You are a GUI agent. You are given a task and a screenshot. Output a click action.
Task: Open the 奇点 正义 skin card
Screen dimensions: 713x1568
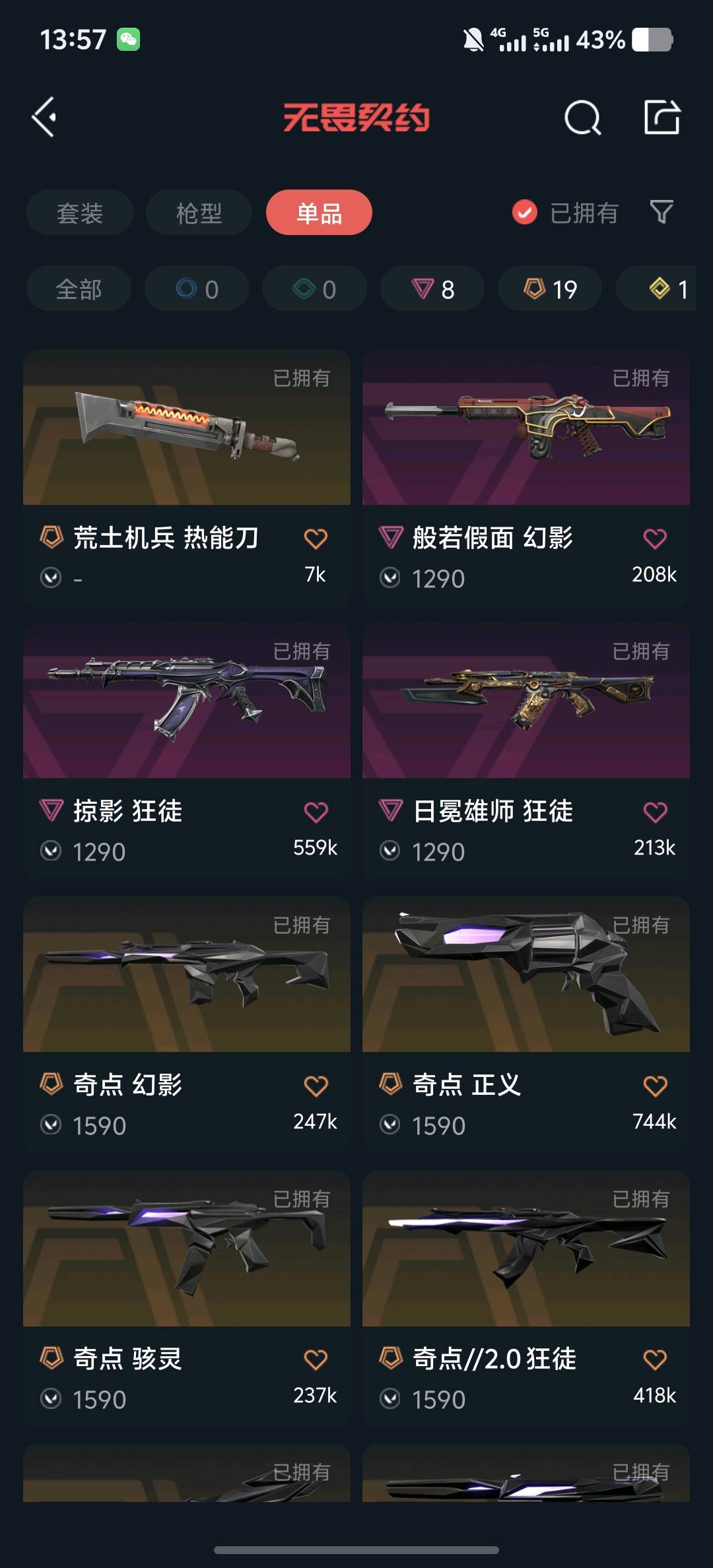pyautogui.click(x=526, y=1025)
